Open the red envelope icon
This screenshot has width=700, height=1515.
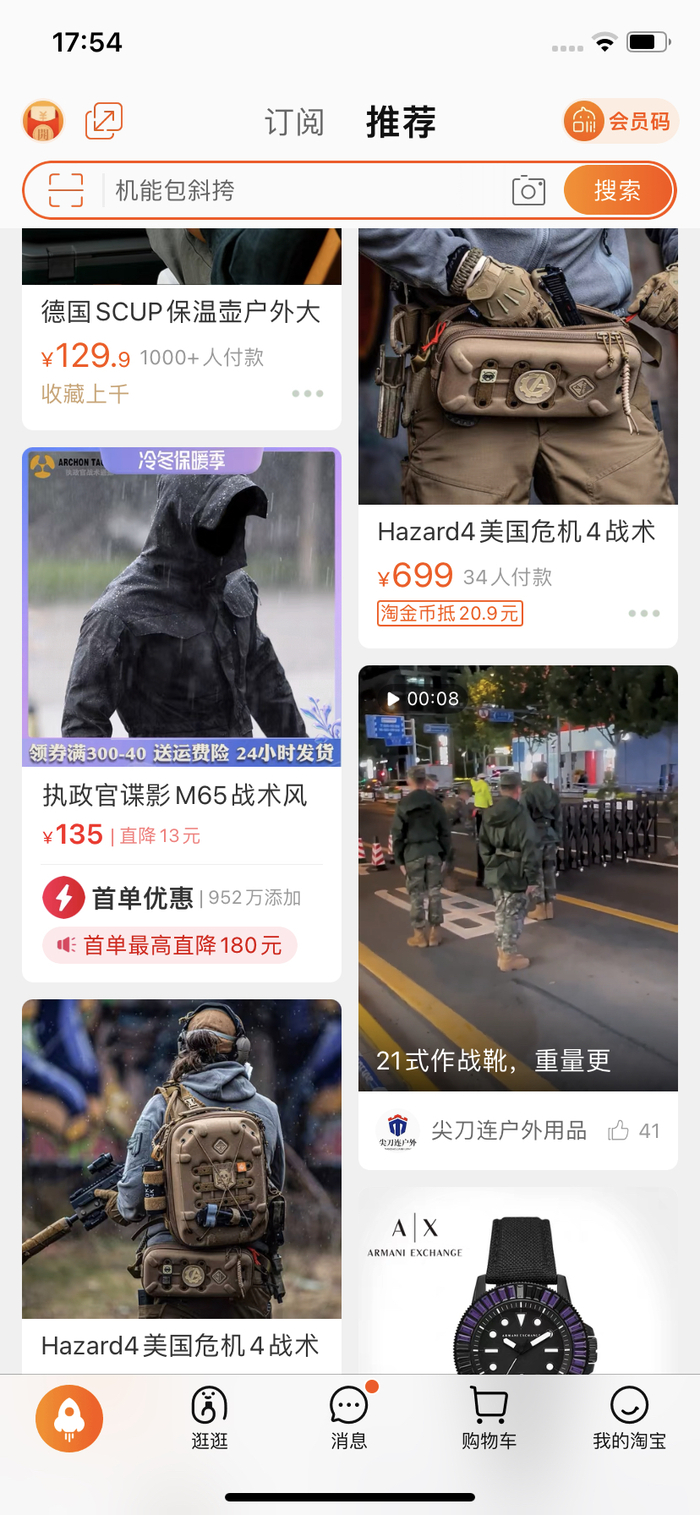pyautogui.click(x=43, y=122)
